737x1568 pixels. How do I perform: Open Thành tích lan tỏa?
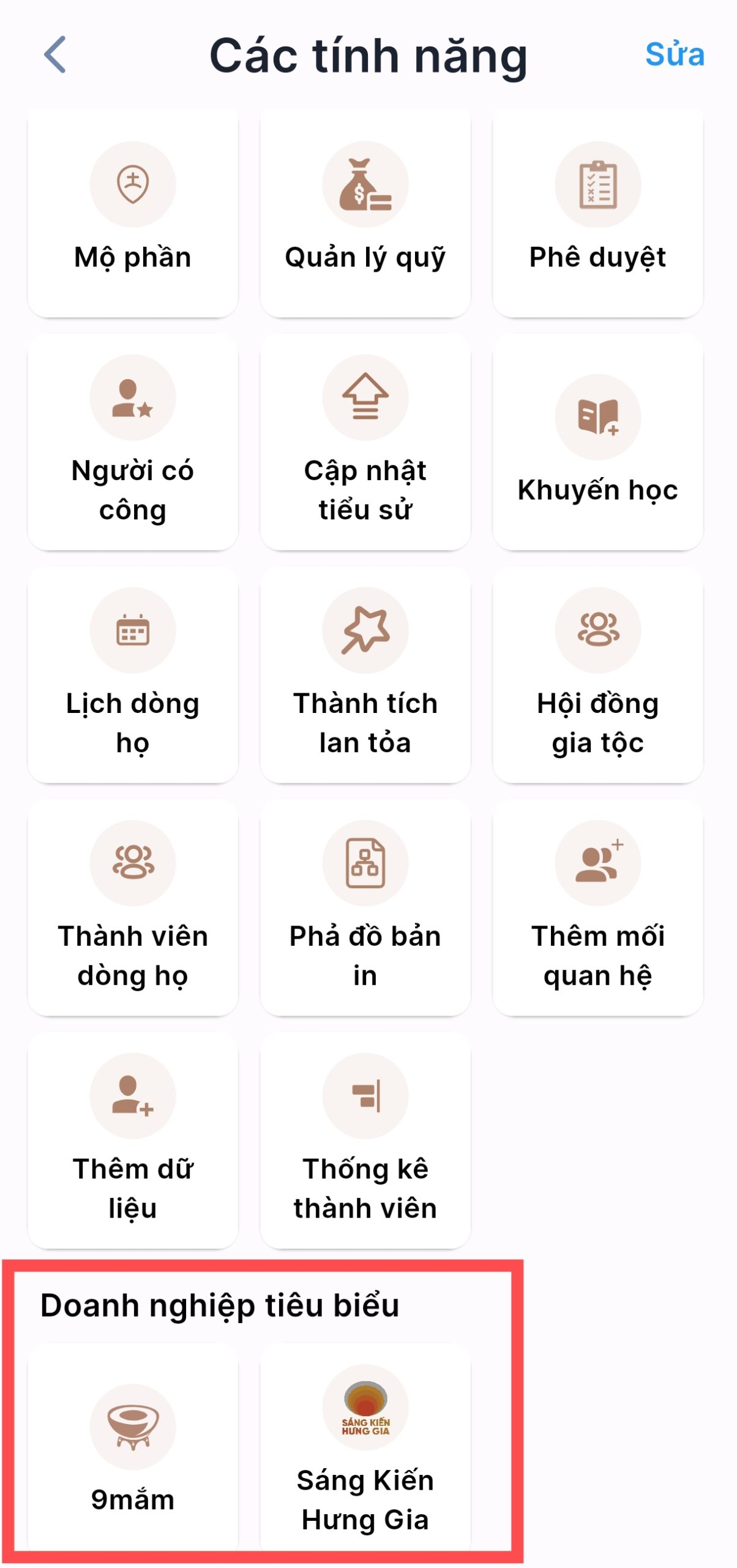click(x=365, y=674)
